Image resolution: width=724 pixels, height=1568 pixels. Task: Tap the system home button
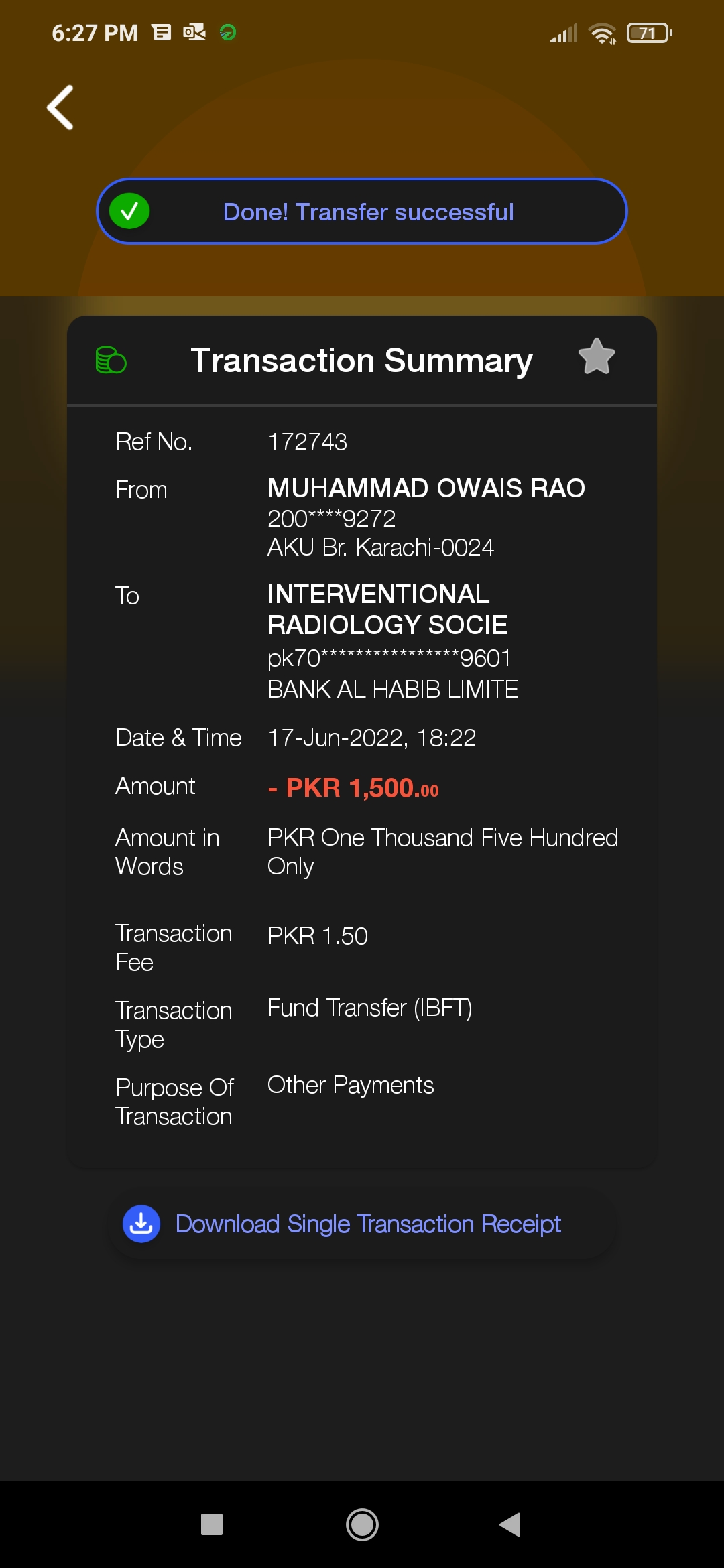[x=362, y=1524]
